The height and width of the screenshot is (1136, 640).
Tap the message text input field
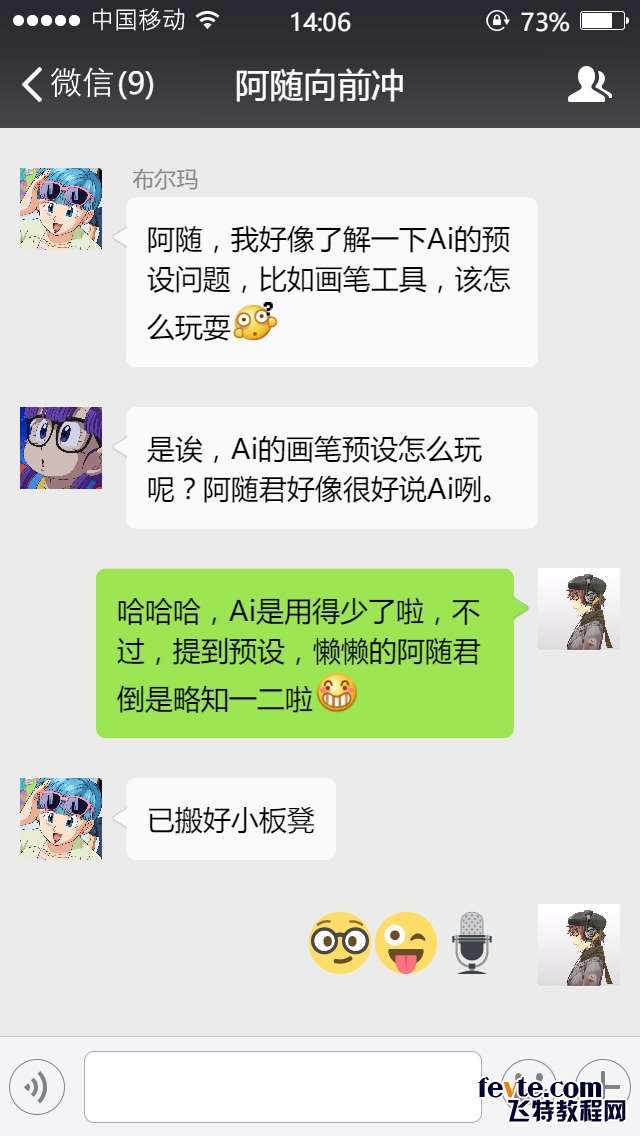(x=282, y=1087)
